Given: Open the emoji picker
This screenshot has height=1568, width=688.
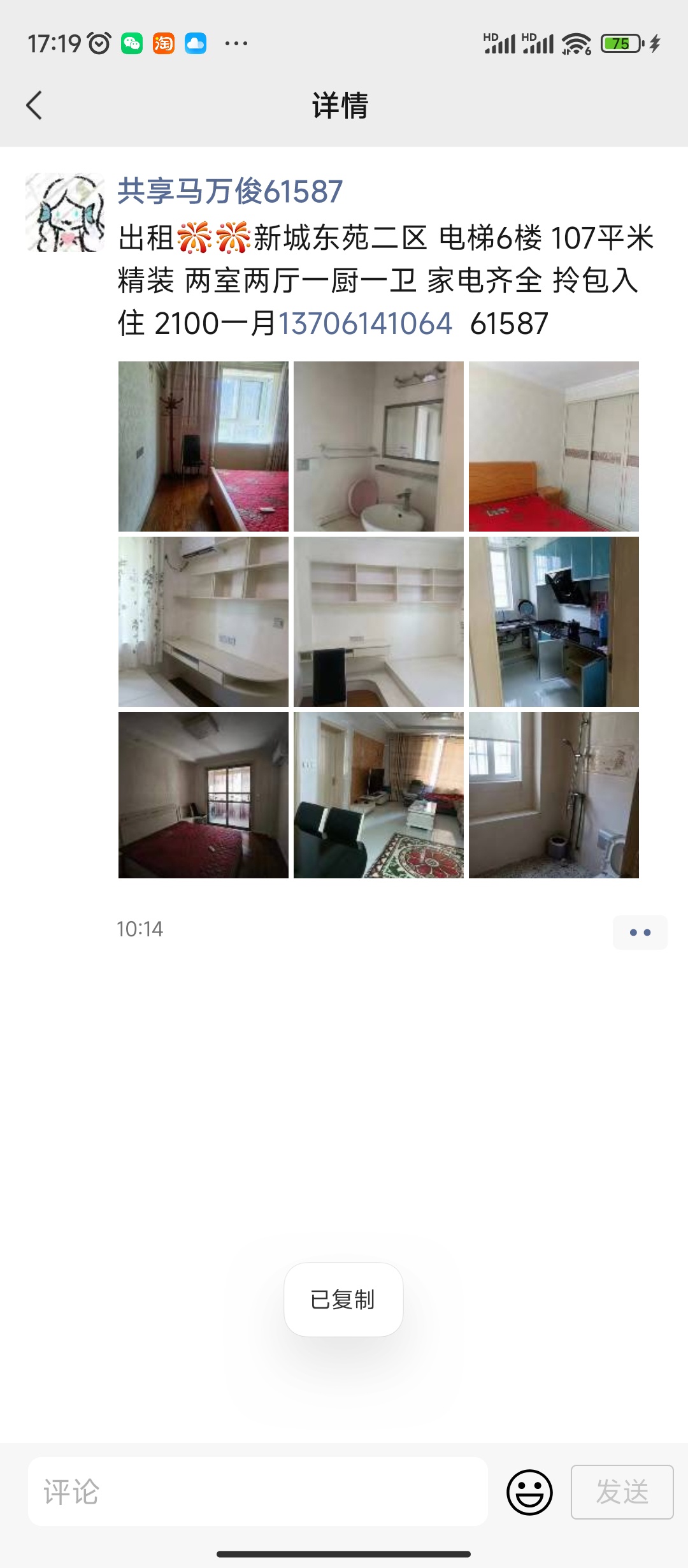Looking at the screenshot, I should point(529,1492).
